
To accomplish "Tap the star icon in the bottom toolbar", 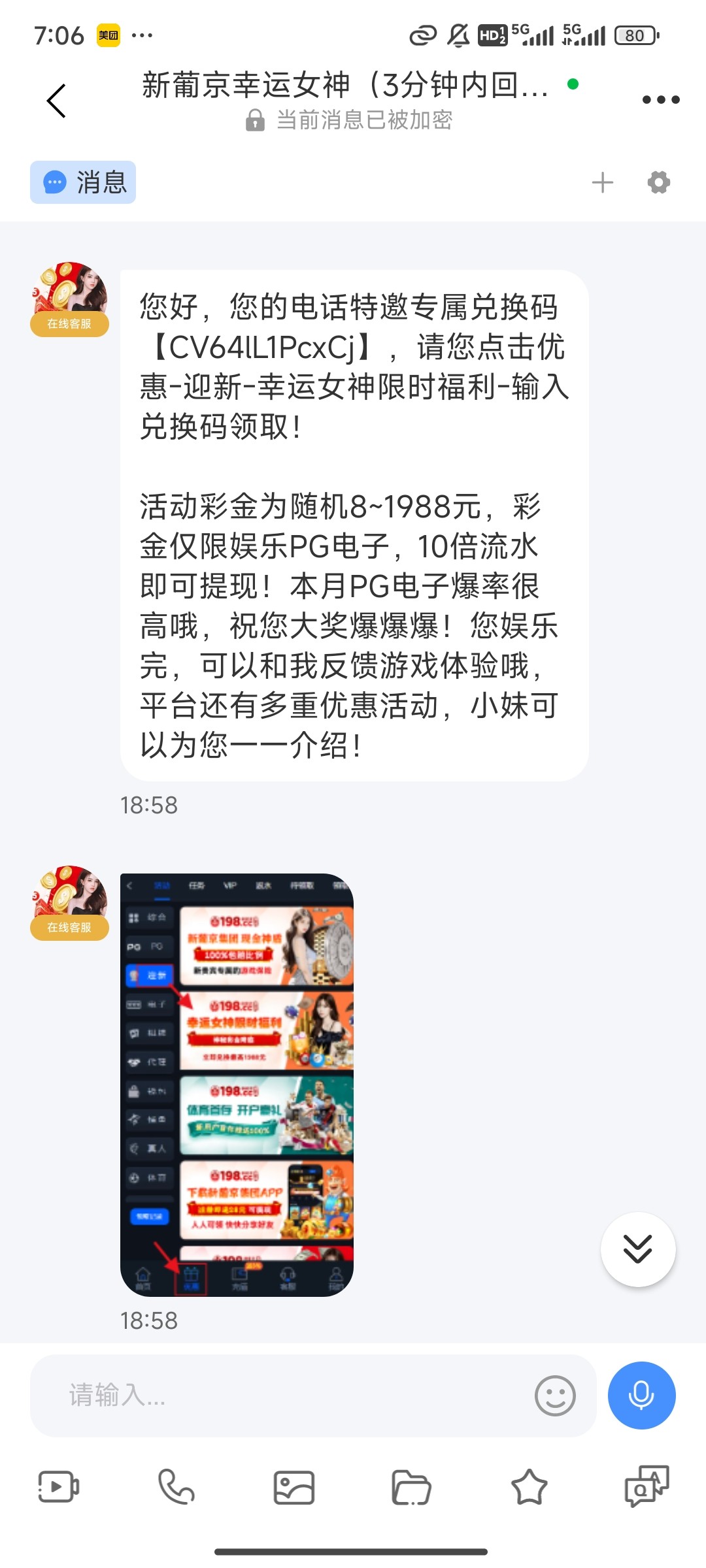I will [529, 1487].
